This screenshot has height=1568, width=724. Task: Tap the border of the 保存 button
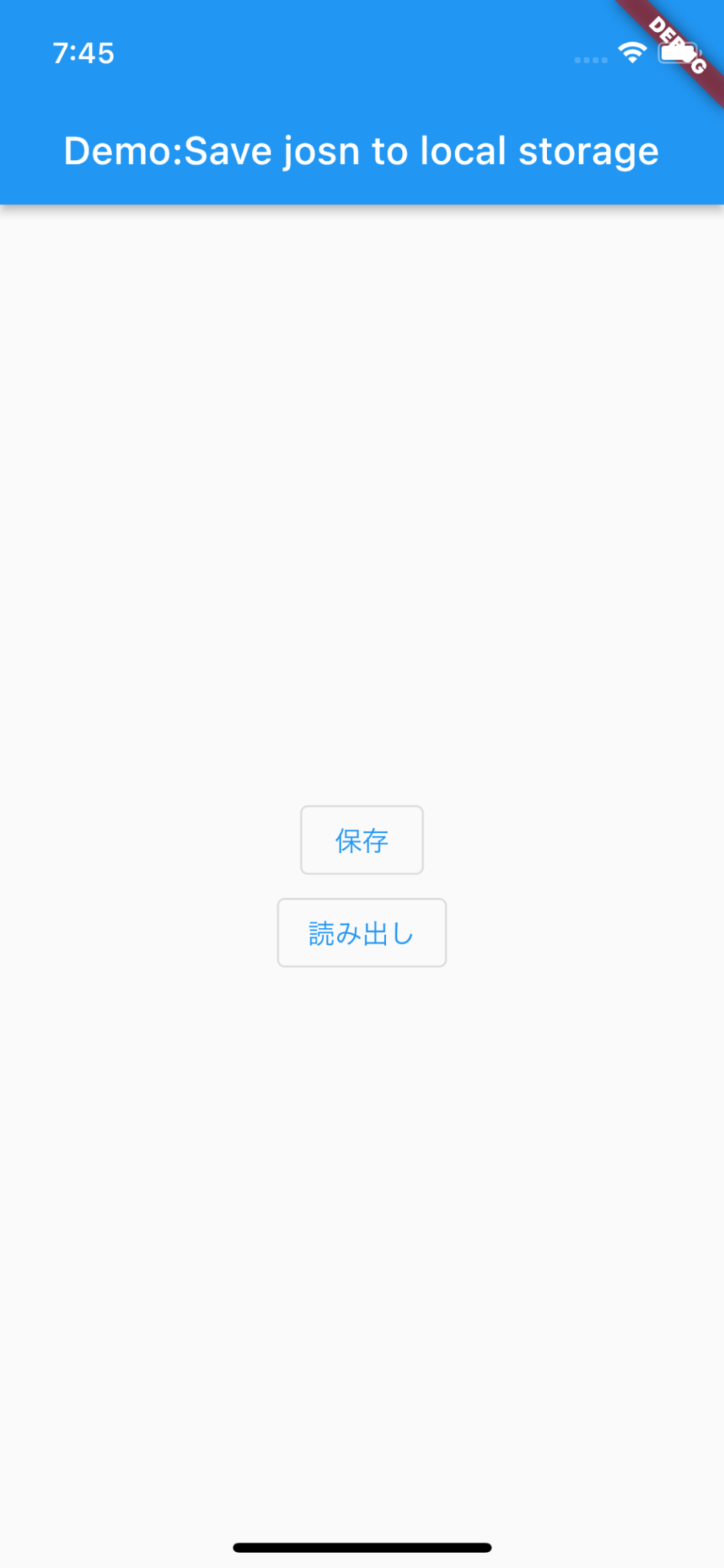coord(361,807)
